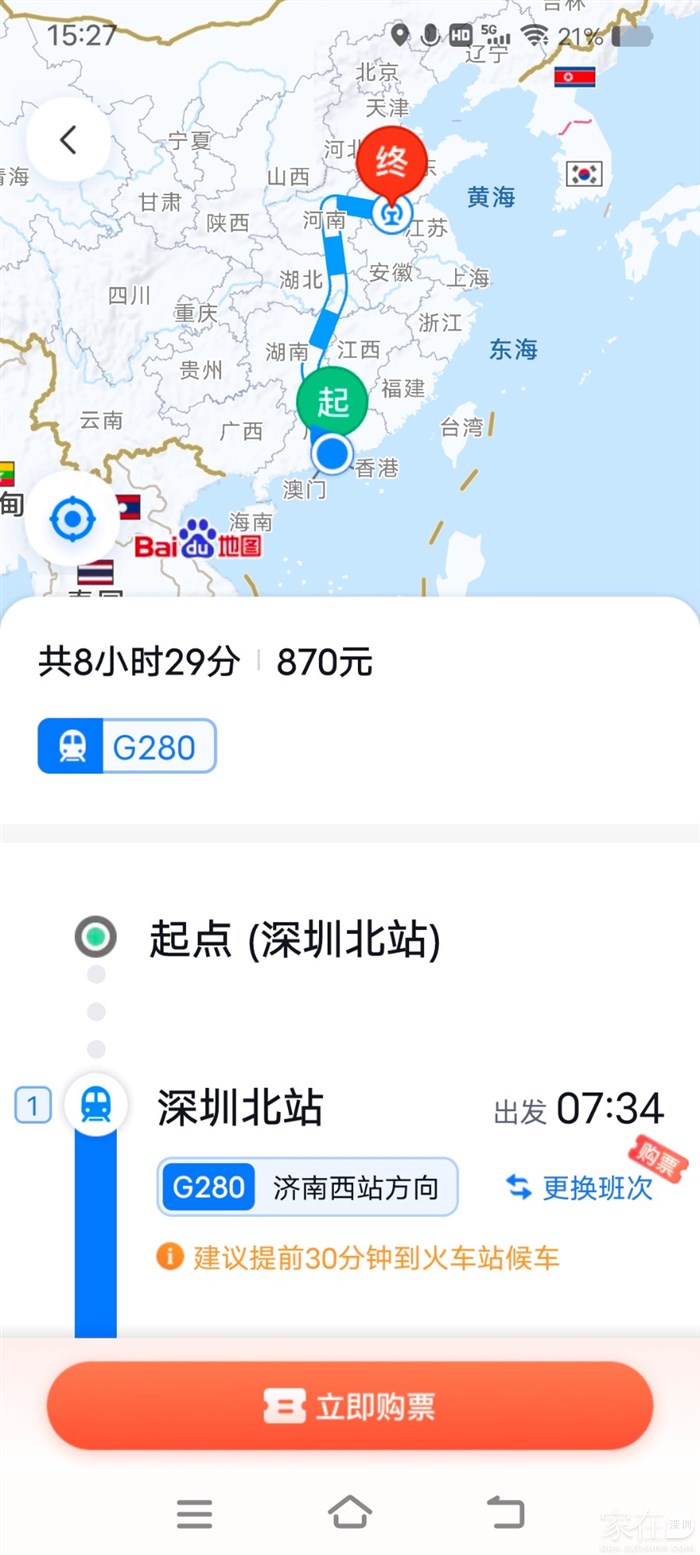Screen dimensions: 700x1555
Task: Go back using the top-left arrow
Action: [68, 140]
